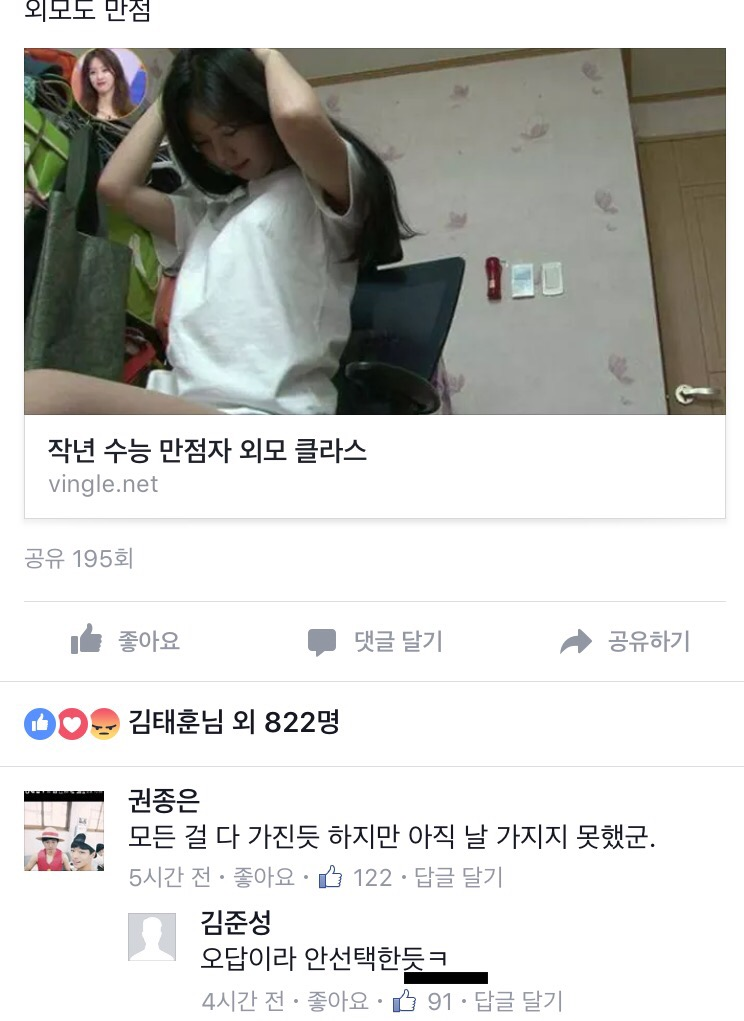Reply to 권종은's comment via 답글 달기

[x=462, y=878]
